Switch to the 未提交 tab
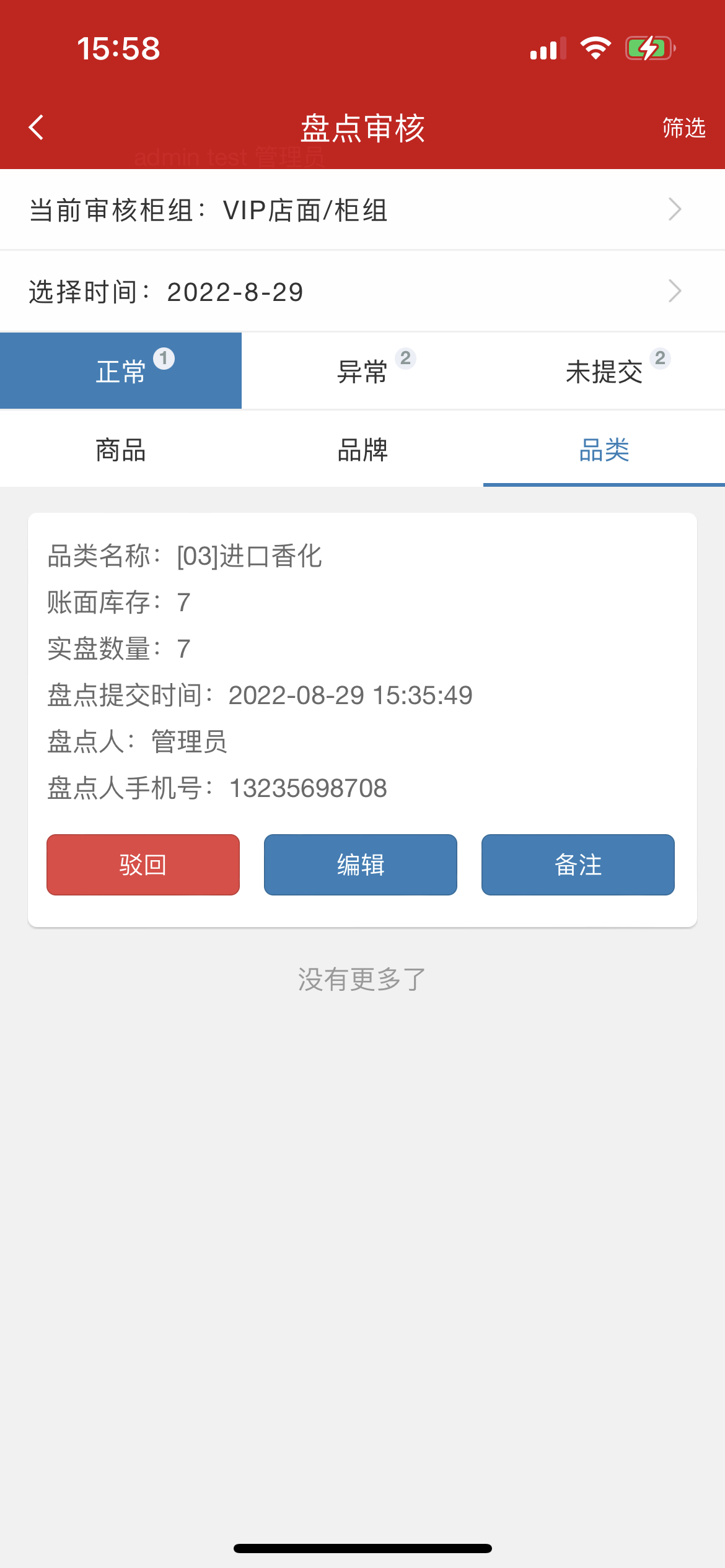Viewport: 725px width, 1568px height. point(604,372)
